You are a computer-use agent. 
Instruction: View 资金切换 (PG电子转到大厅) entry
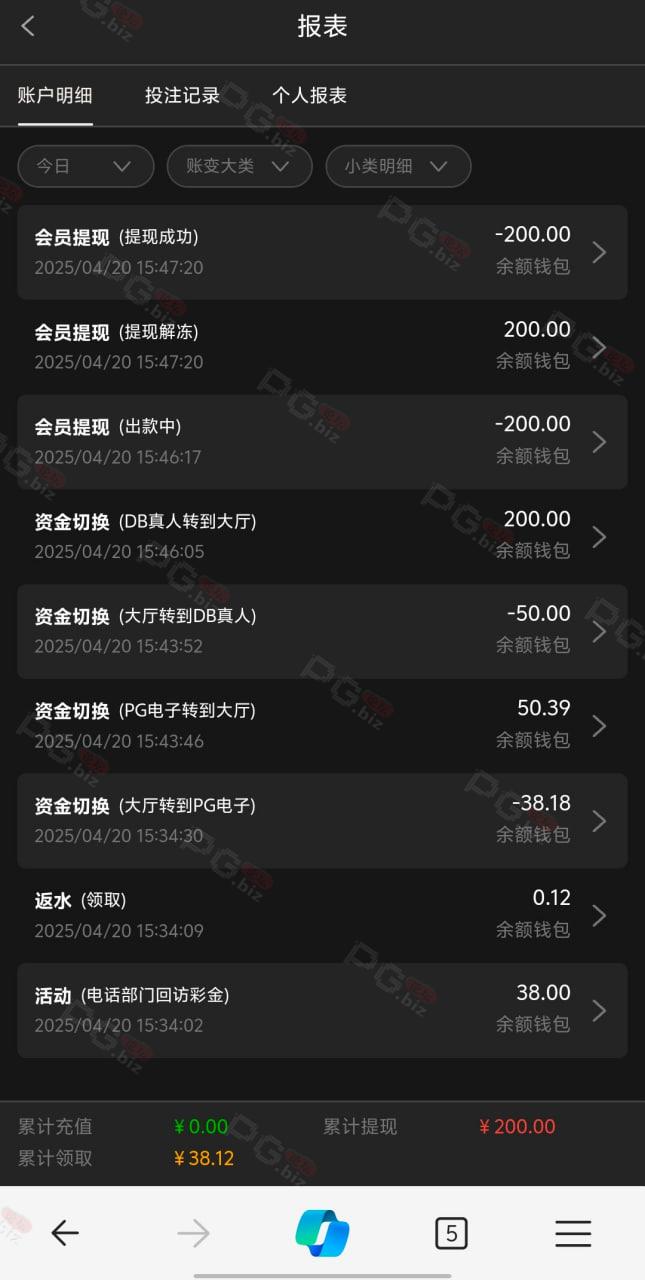click(322, 725)
